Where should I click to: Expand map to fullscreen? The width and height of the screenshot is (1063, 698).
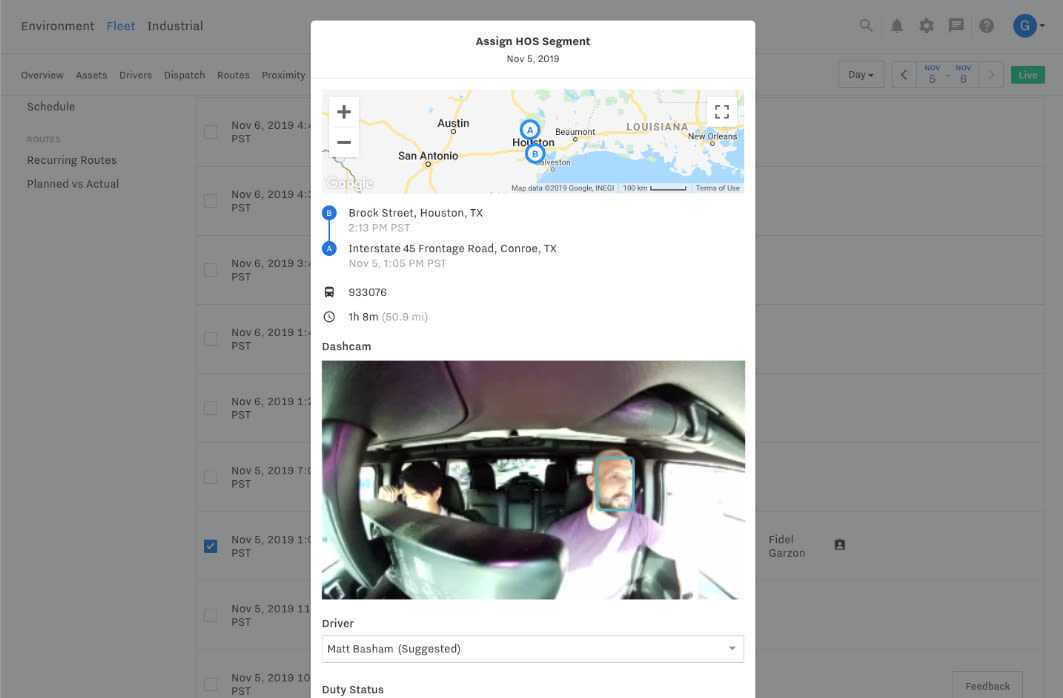pyautogui.click(x=722, y=112)
